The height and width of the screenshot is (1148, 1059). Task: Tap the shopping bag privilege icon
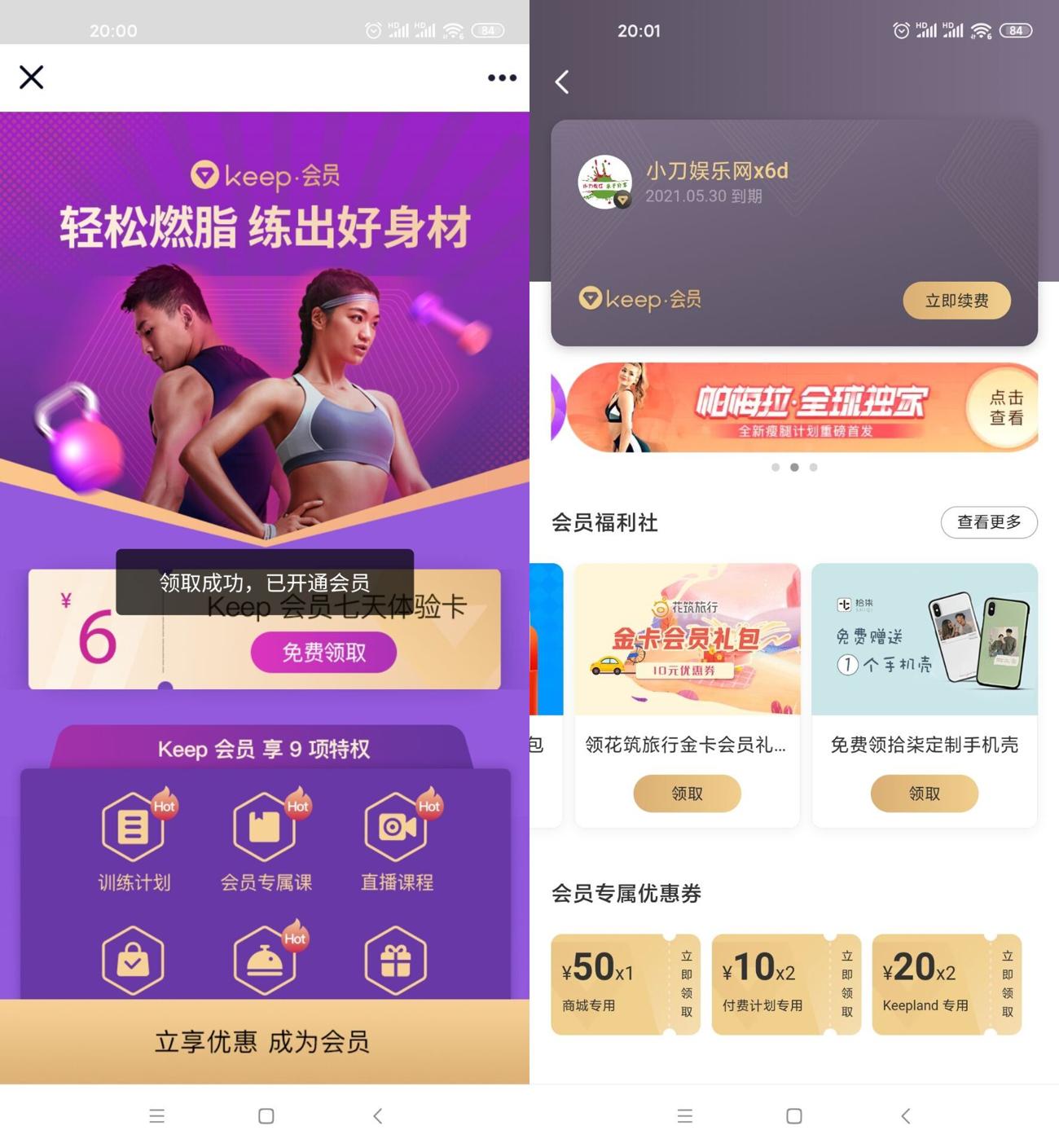coord(133,961)
